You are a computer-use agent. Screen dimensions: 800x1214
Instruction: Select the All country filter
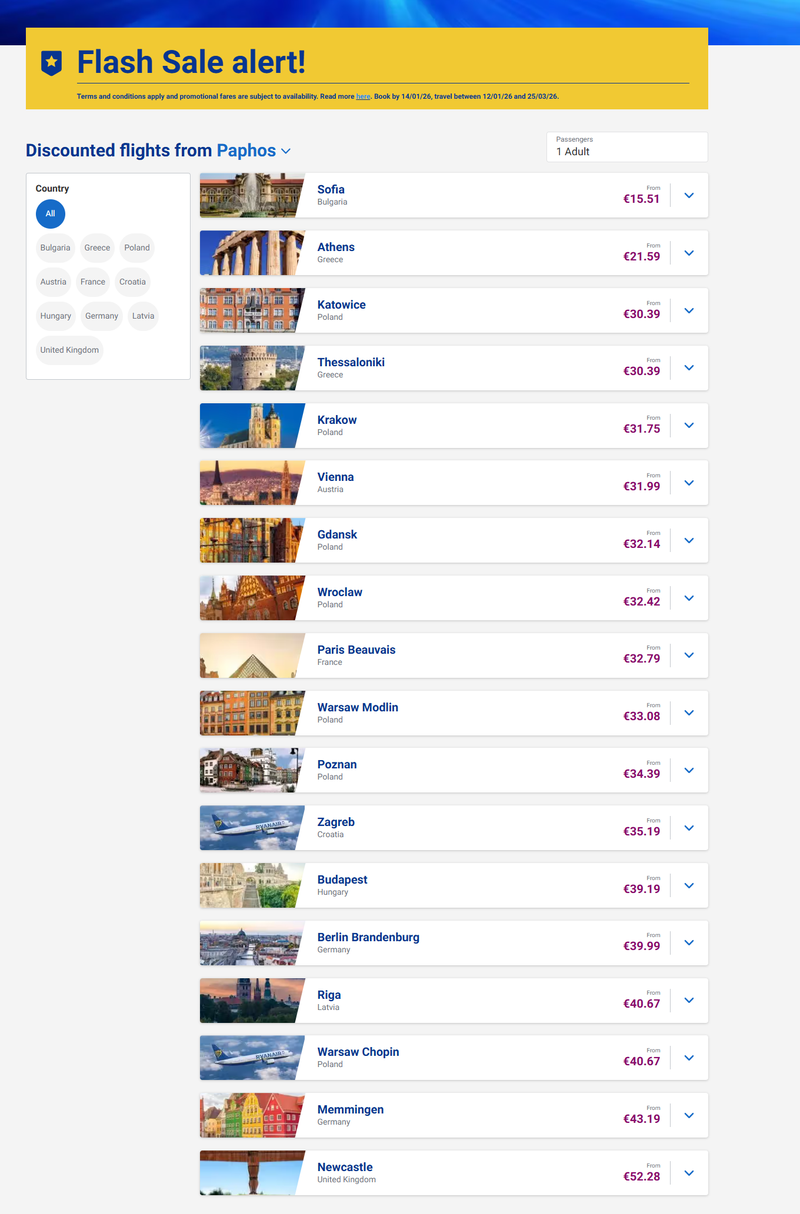(50, 214)
